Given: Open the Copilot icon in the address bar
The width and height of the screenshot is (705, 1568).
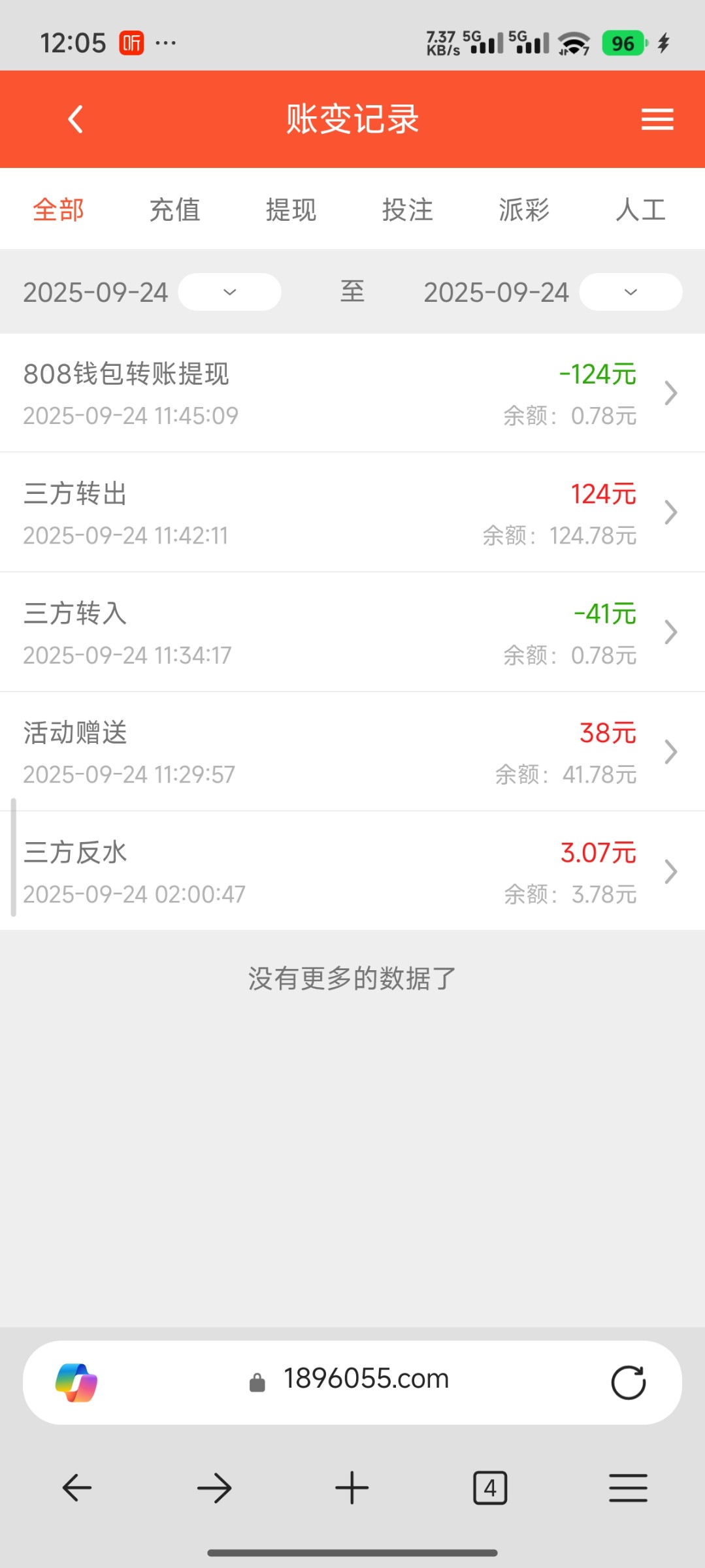Looking at the screenshot, I should [x=76, y=1382].
